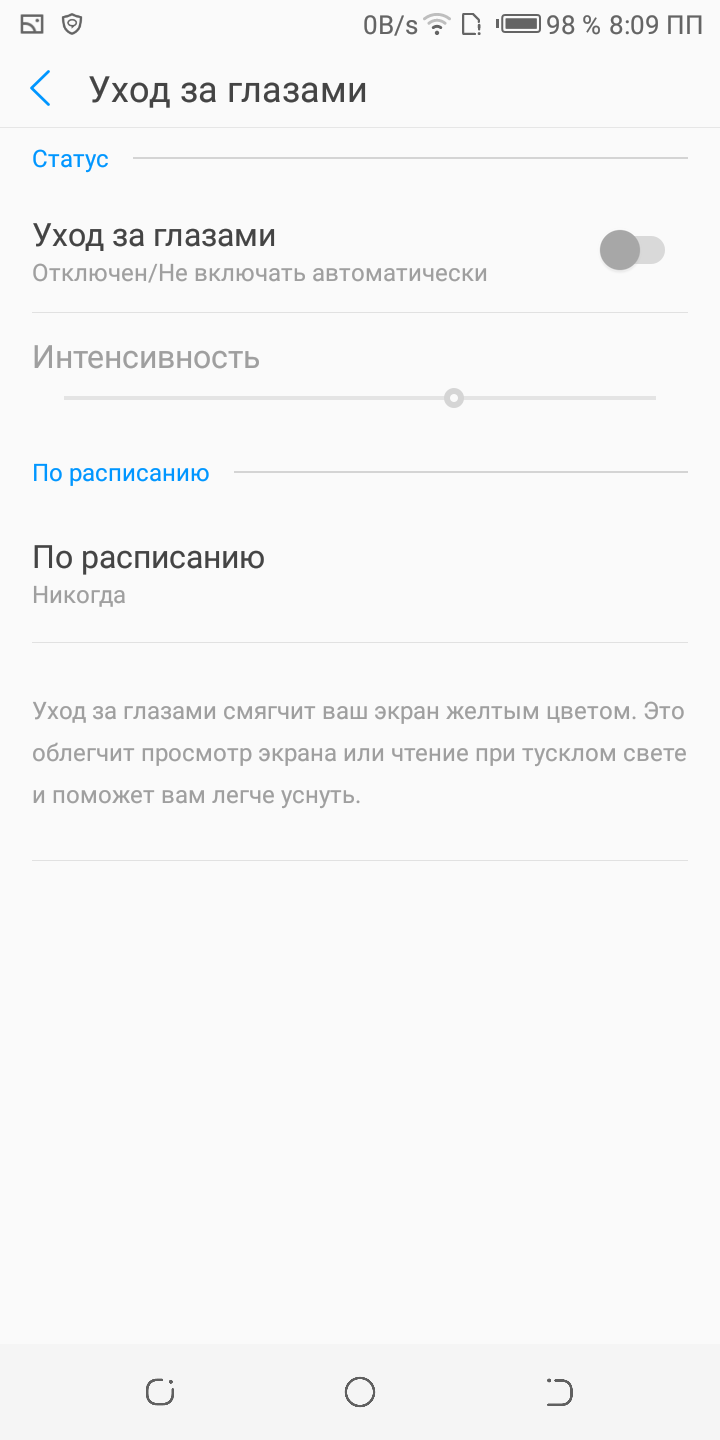Screen dimensions: 720x1440
Task: Go back from Уход за глазами
Action: pos(41,89)
